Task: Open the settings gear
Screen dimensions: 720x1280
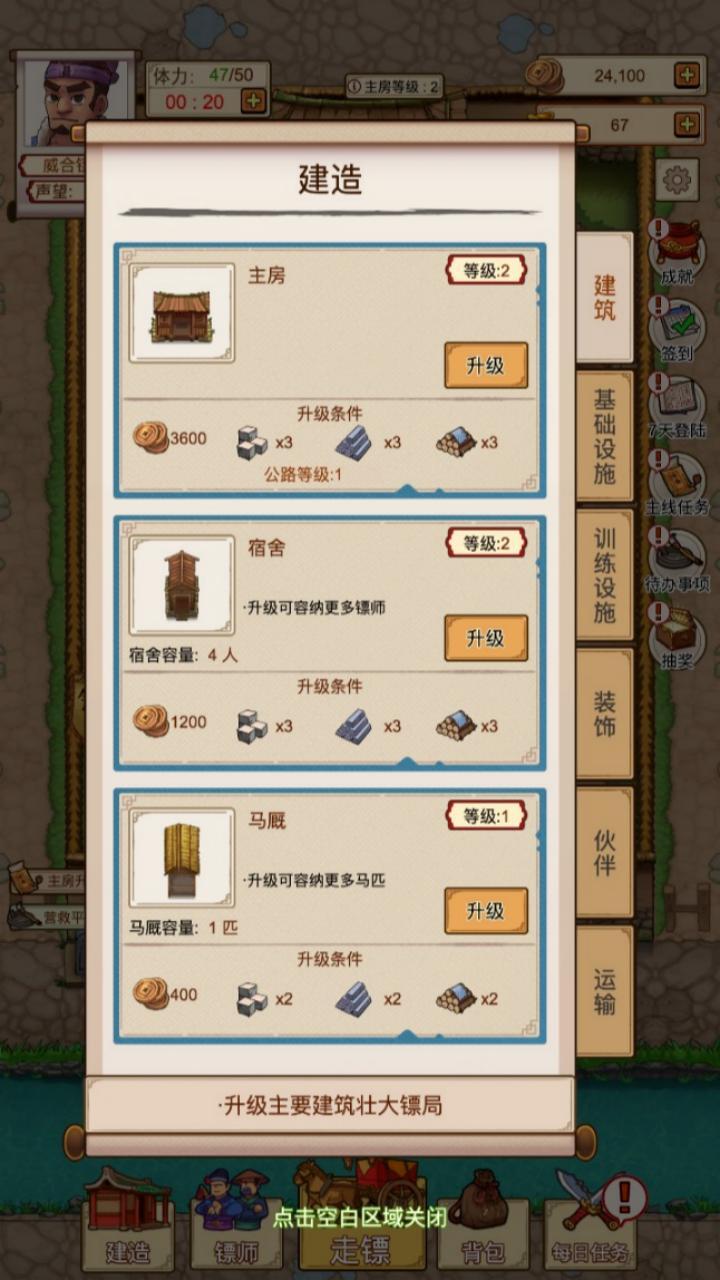Action: click(677, 180)
